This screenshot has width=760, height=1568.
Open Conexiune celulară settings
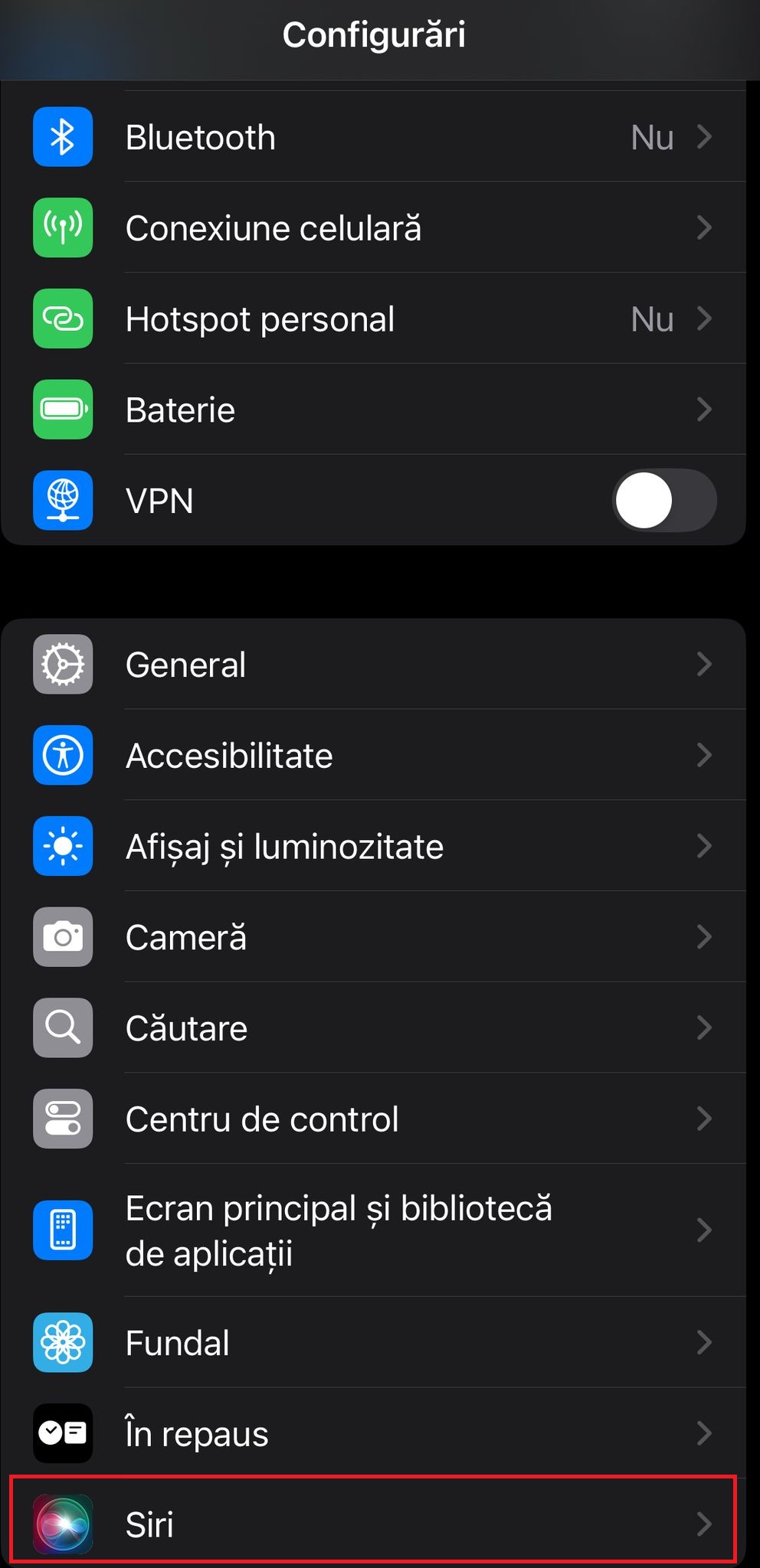(x=374, y=228)
